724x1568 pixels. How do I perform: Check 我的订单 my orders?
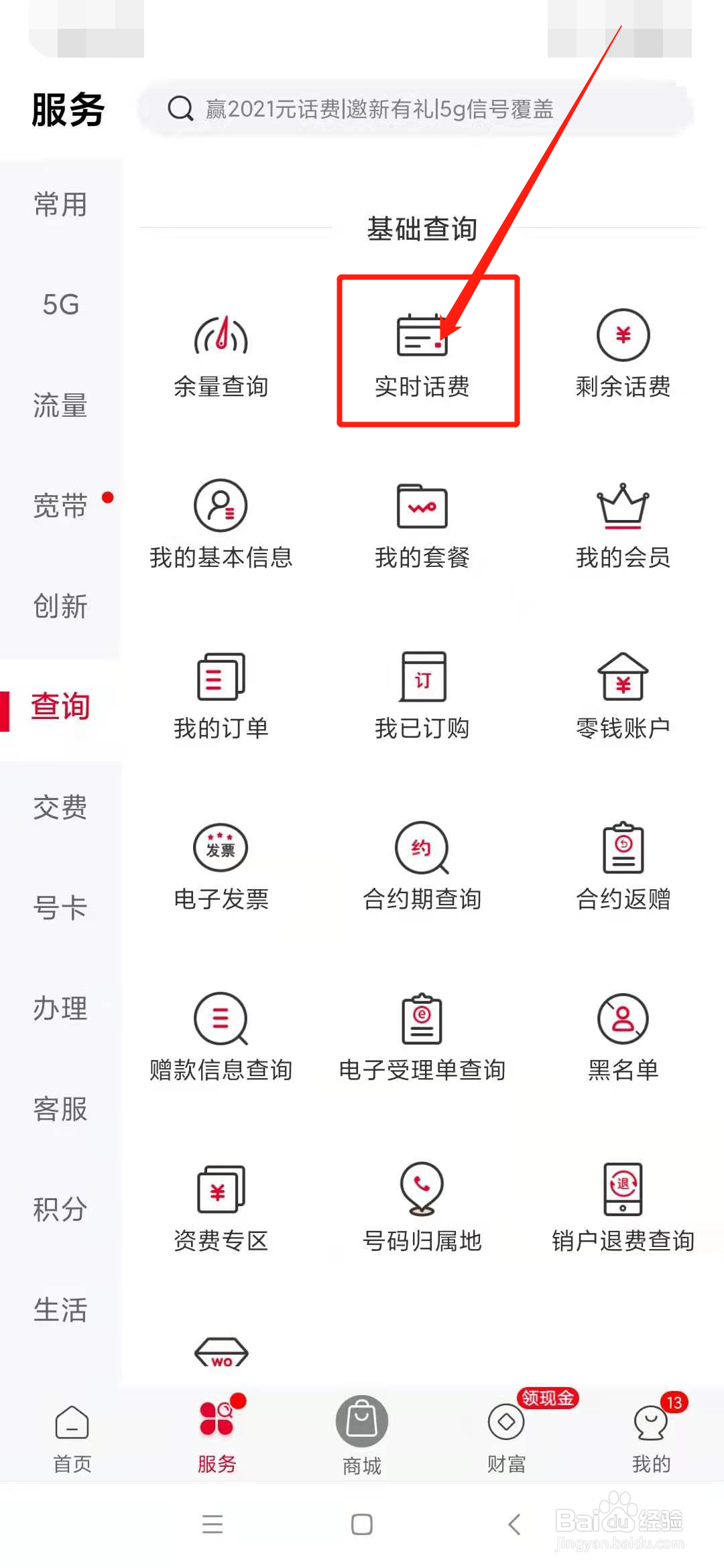pos(221,697)
